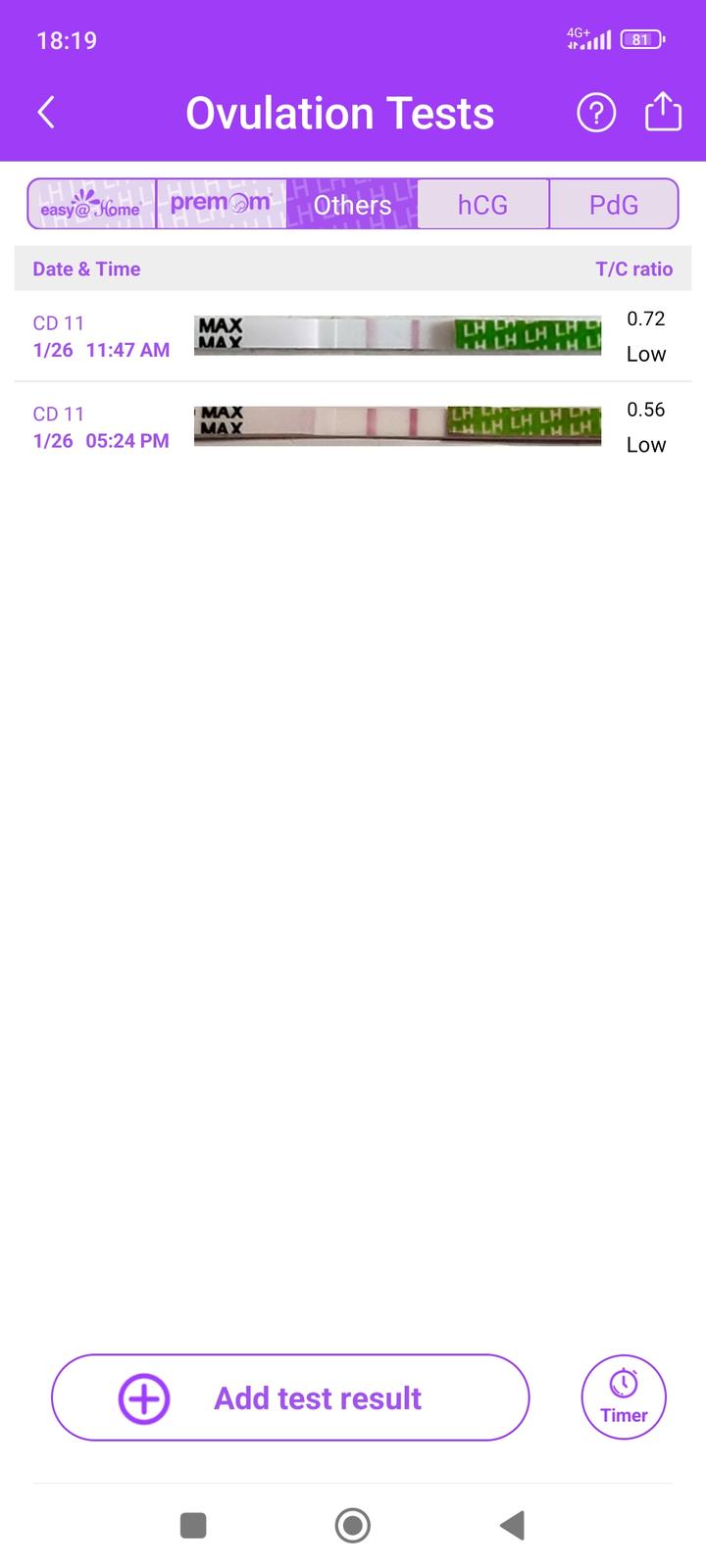
Task: Open the help question mark icon
Action: pos(596,113)
